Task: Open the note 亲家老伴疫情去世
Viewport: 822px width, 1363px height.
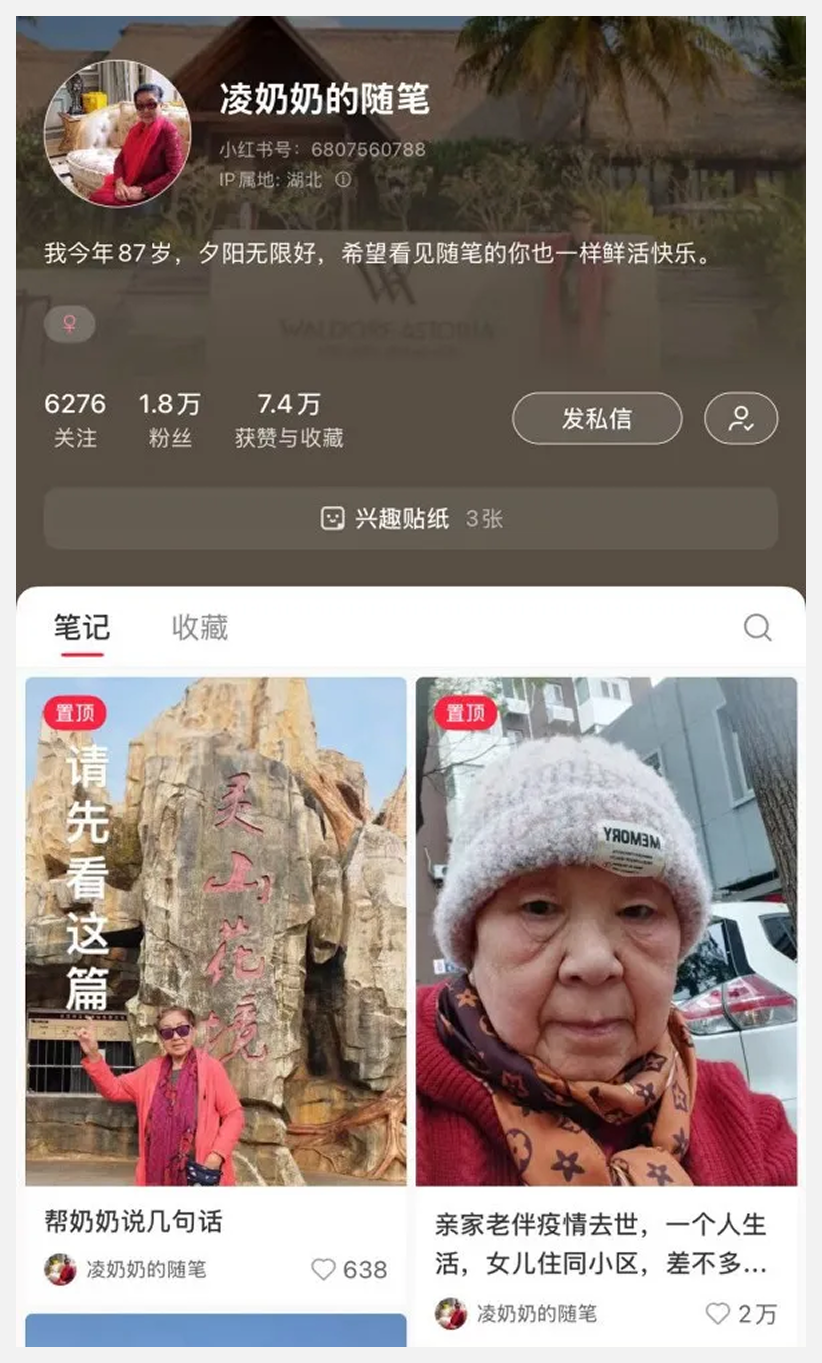Action: coord(606,931)
